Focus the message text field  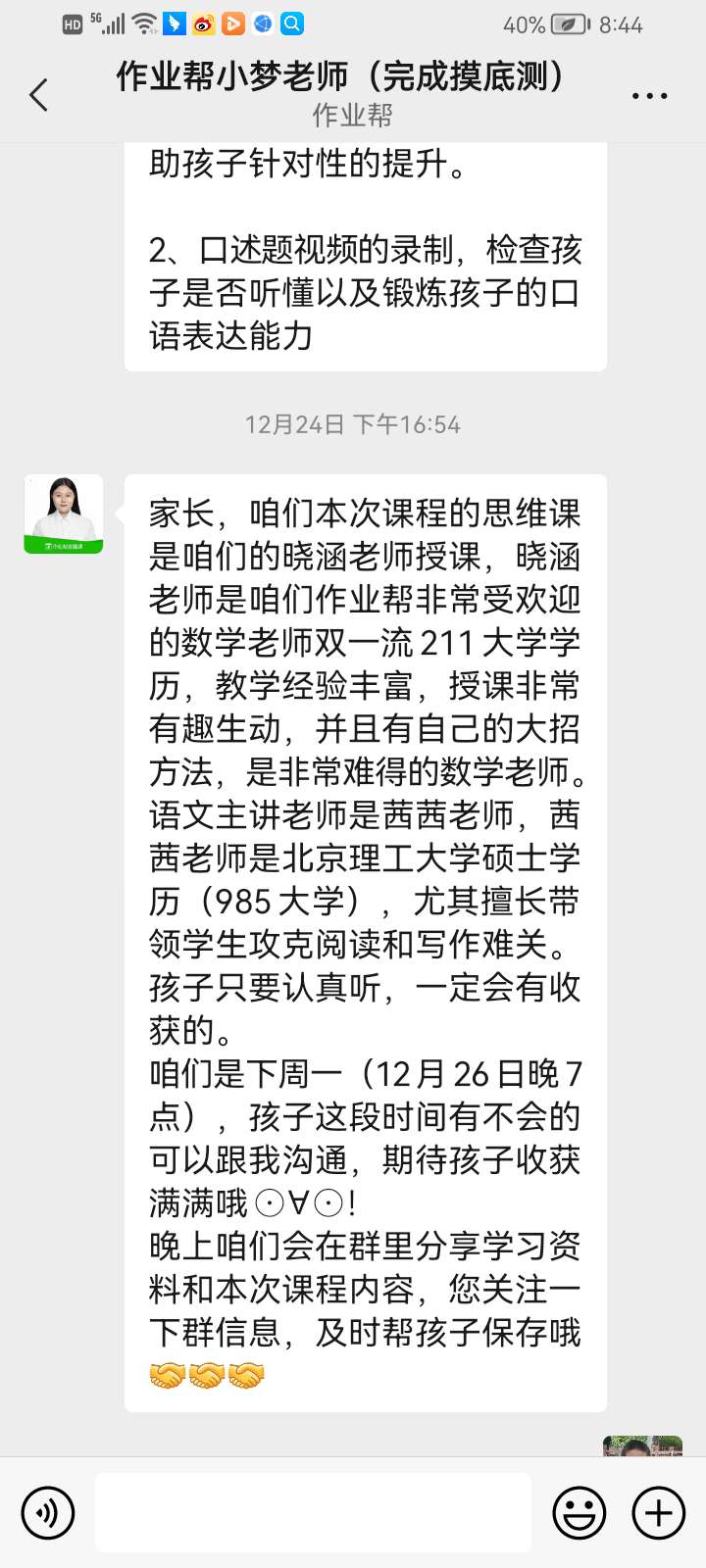point(314,1513)
